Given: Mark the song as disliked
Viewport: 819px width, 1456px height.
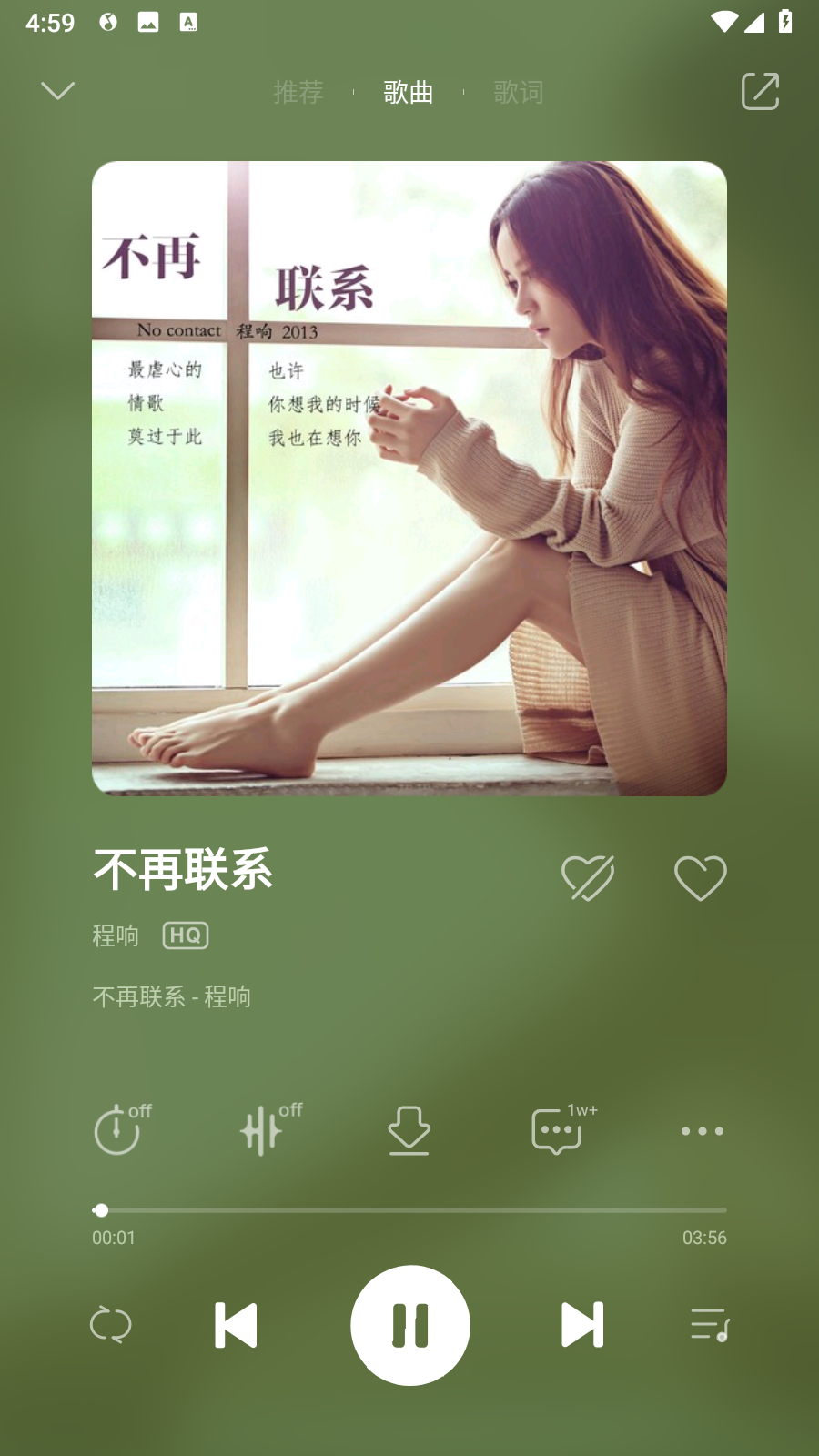Looking at the screenshot, I should pyautogui.click(x=588, y=876).
